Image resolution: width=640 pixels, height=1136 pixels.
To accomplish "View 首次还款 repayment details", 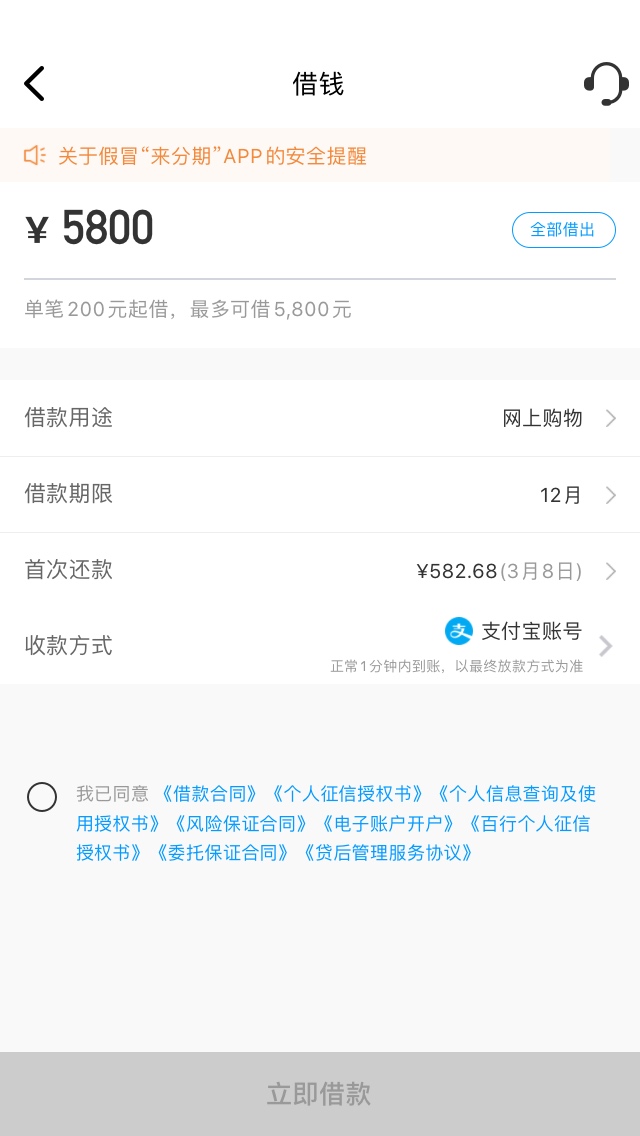I will [x=320, y=571].
